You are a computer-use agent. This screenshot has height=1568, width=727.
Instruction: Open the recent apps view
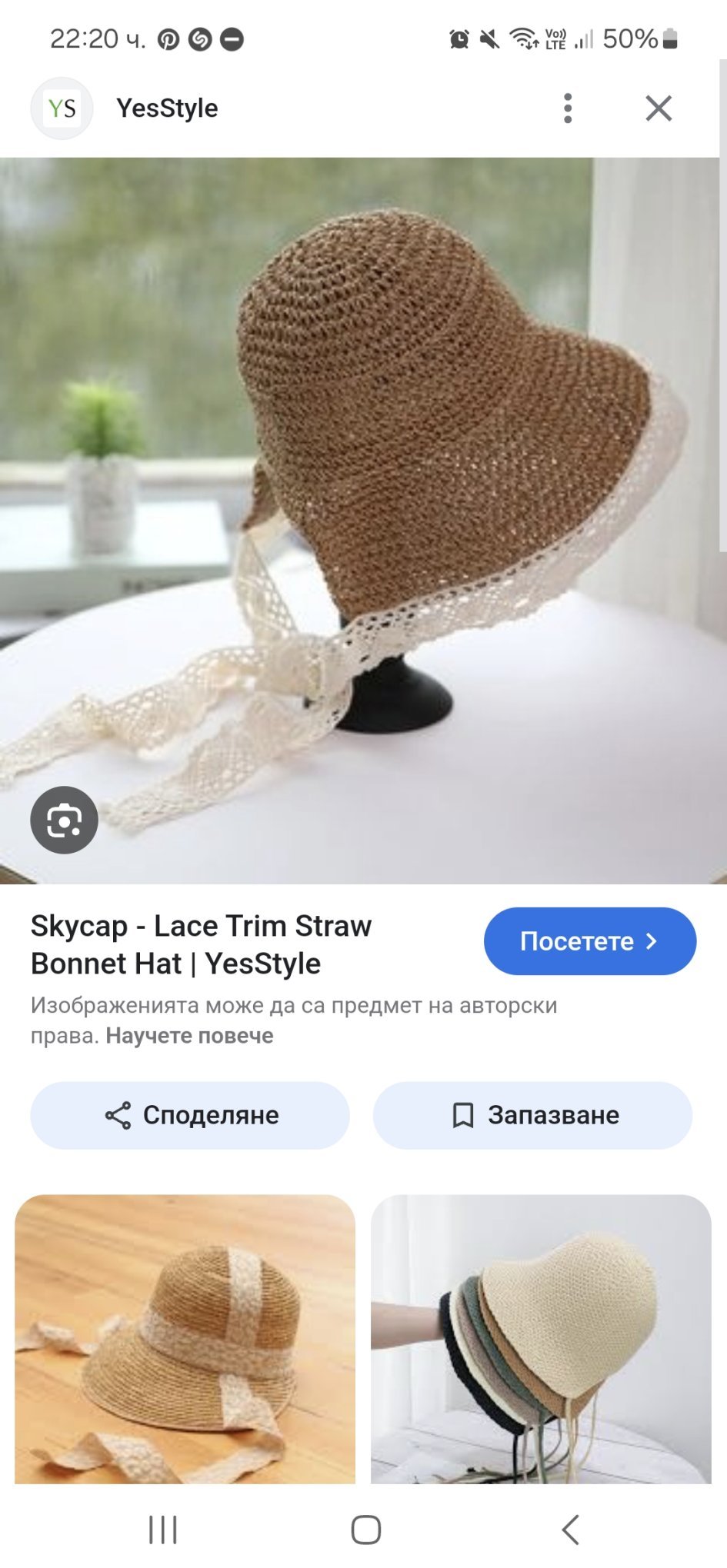[x=162, y=1530]
